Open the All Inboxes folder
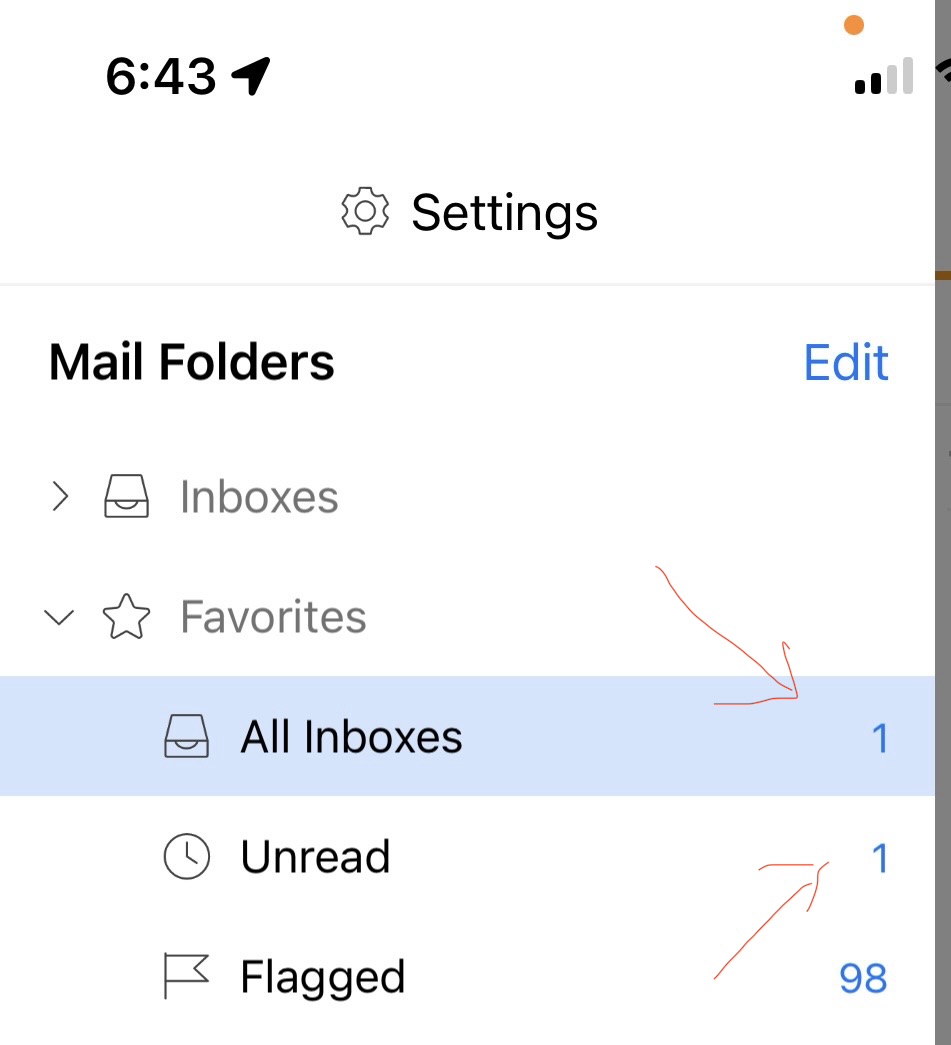The image size is (951, 1045). pyautogui.click(x=467, y=736)
